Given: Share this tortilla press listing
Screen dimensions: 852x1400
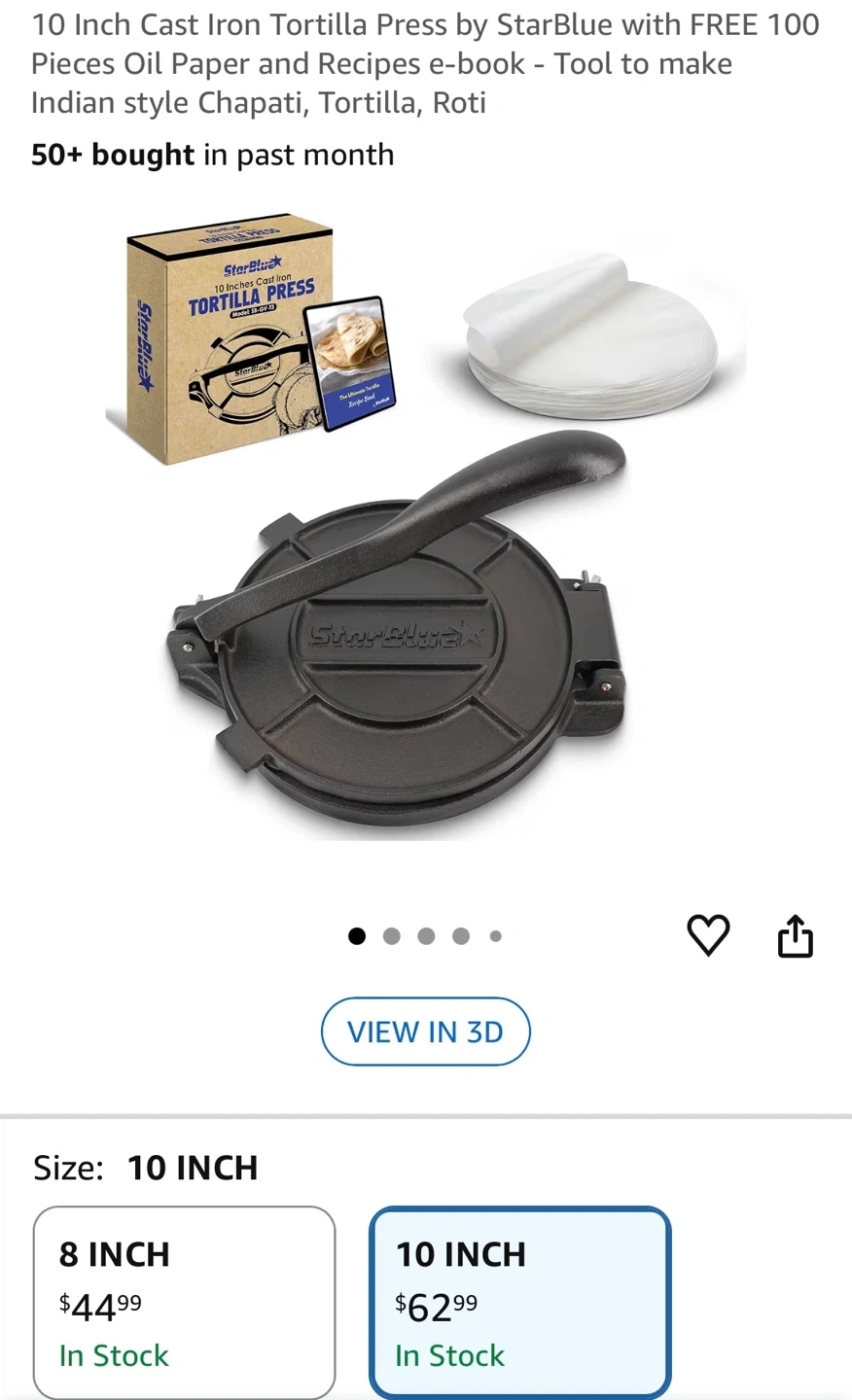Looking at the screenshot, I should coord(795,936).
